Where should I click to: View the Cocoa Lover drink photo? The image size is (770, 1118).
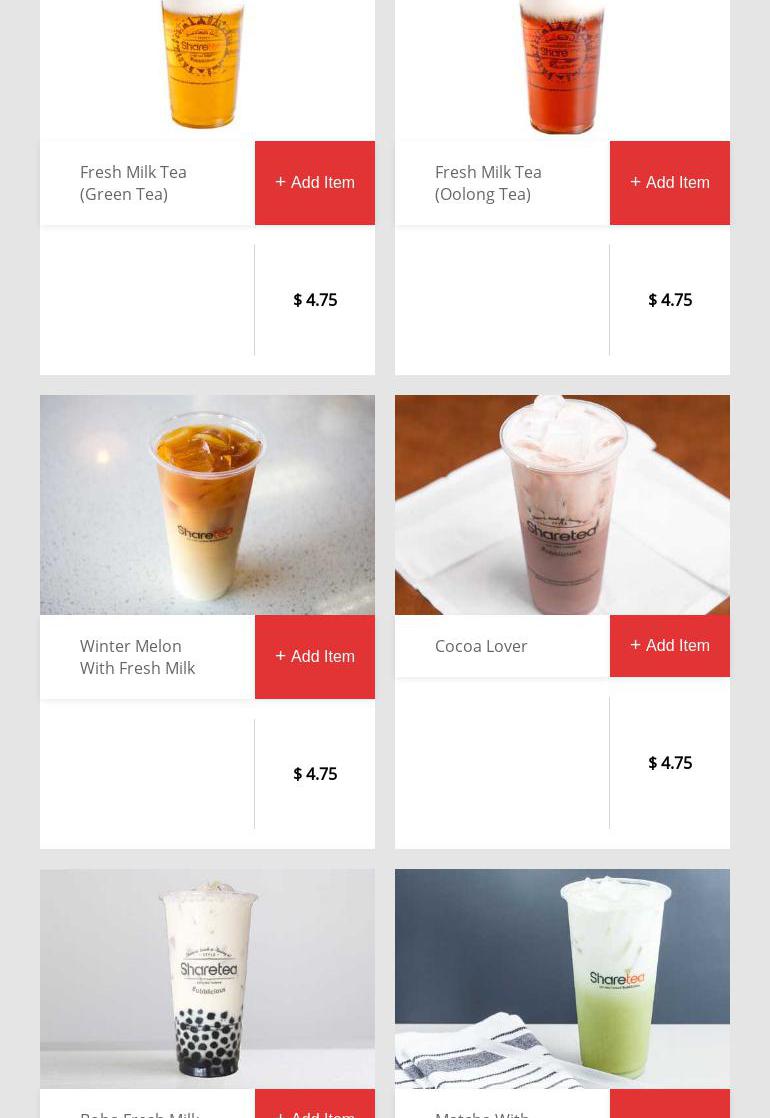click(562, 505)
